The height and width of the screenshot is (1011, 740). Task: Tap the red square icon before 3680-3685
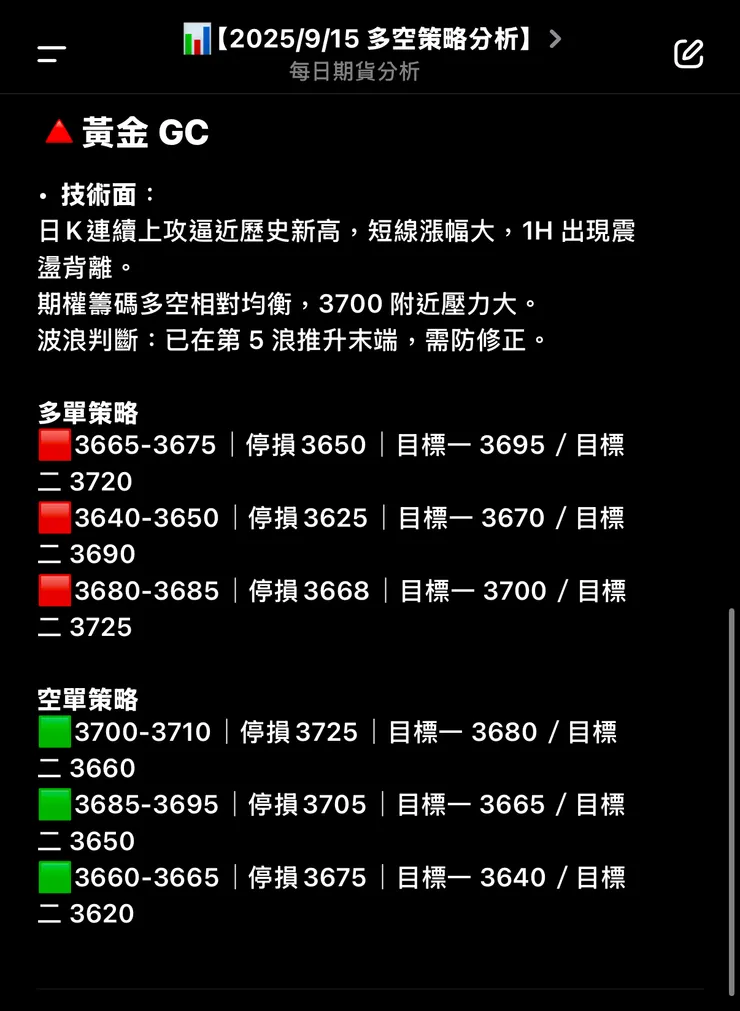pyautogui.click(x=55, y=590)
